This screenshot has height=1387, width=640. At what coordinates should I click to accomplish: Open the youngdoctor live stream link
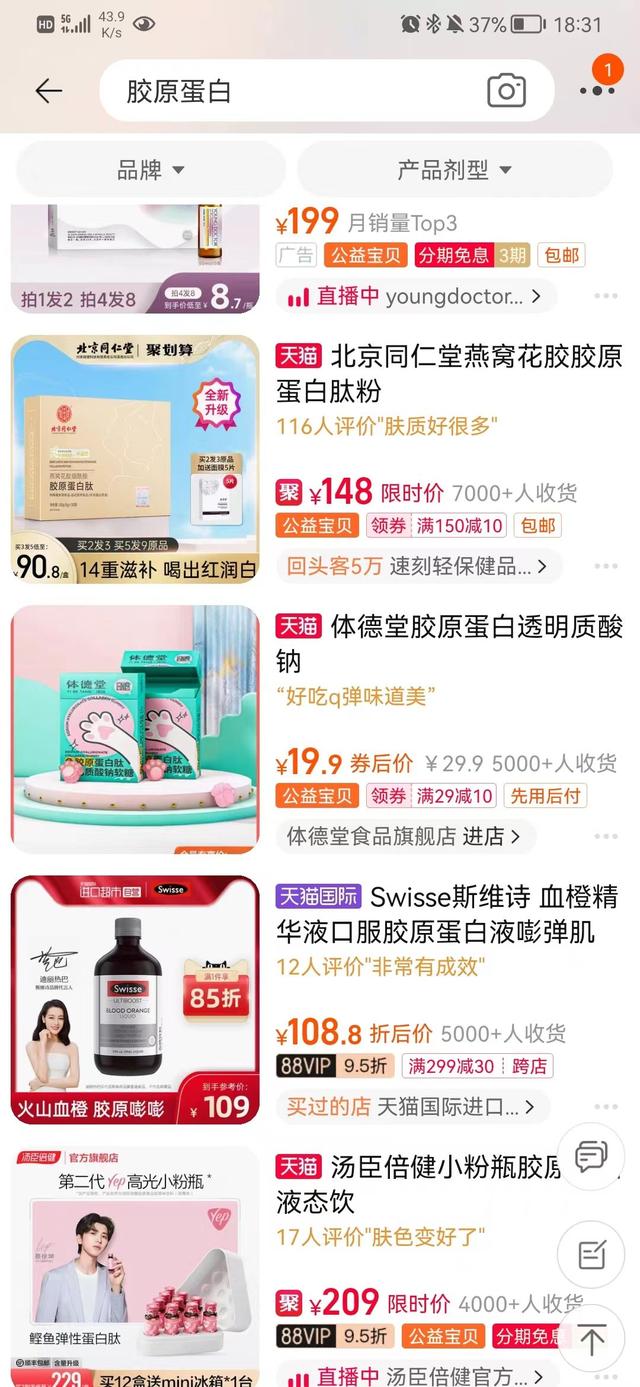(x=415, y=296)
